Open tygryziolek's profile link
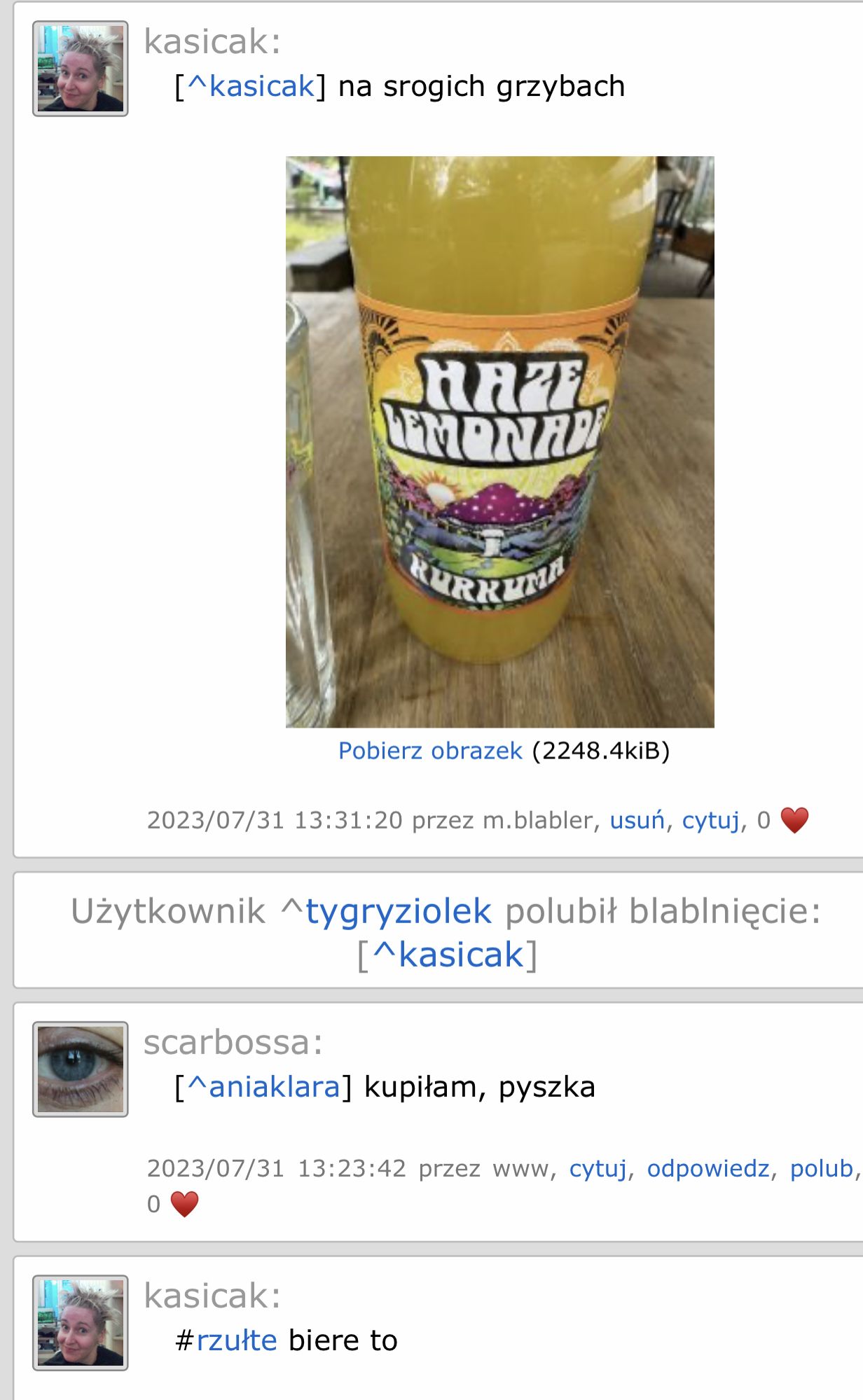This screenshot has height=1400, width=863. pyautogui.click(x=398, y=912)
